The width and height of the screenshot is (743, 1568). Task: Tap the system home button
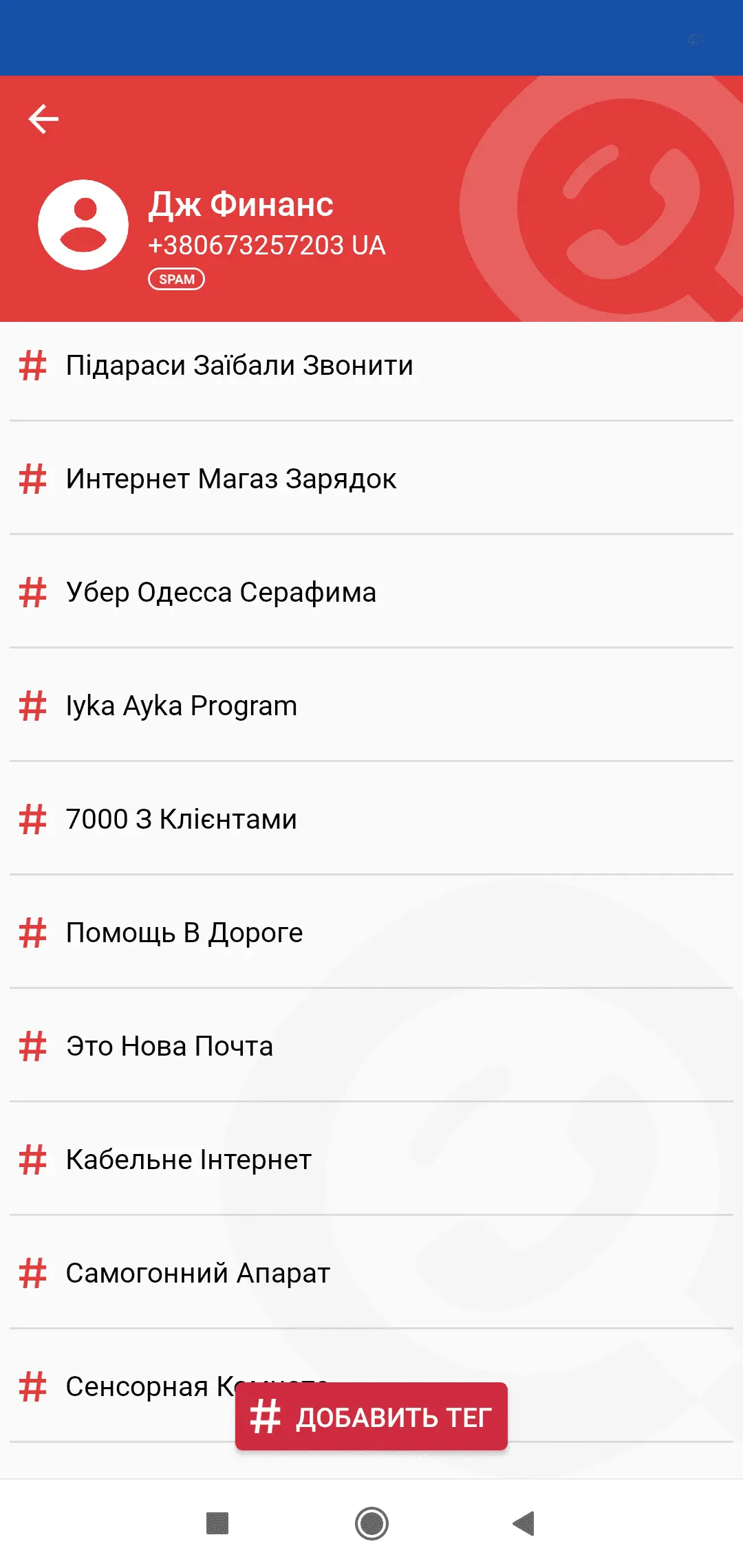(x=371, y=1523)
